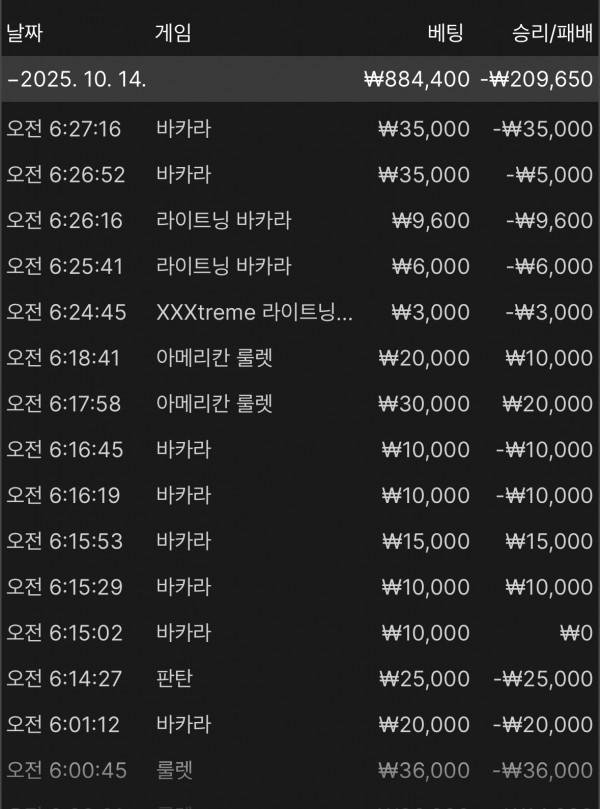600x809 pixels.
Task: Collapse the 2025. 10. 14. date group
Action: coord(78,80)
